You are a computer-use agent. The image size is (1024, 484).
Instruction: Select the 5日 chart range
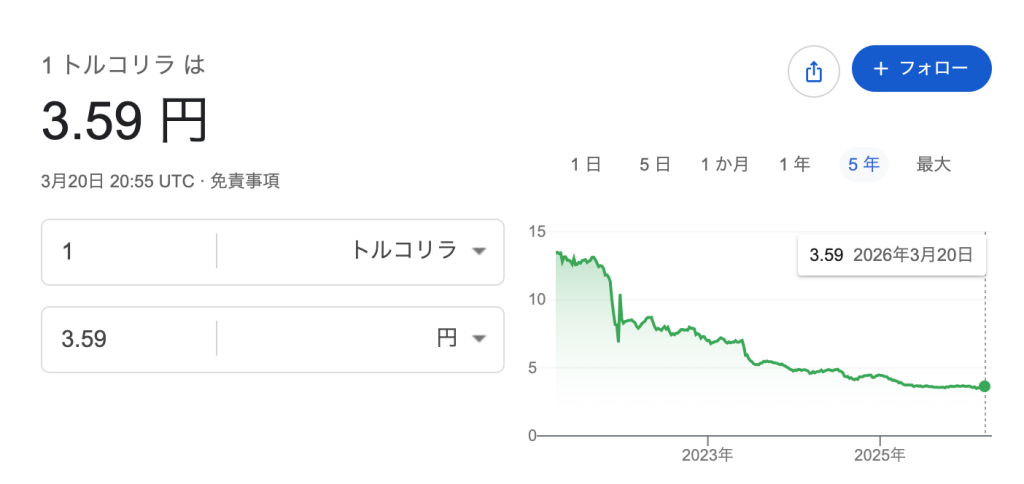click(x=655, y=165)
